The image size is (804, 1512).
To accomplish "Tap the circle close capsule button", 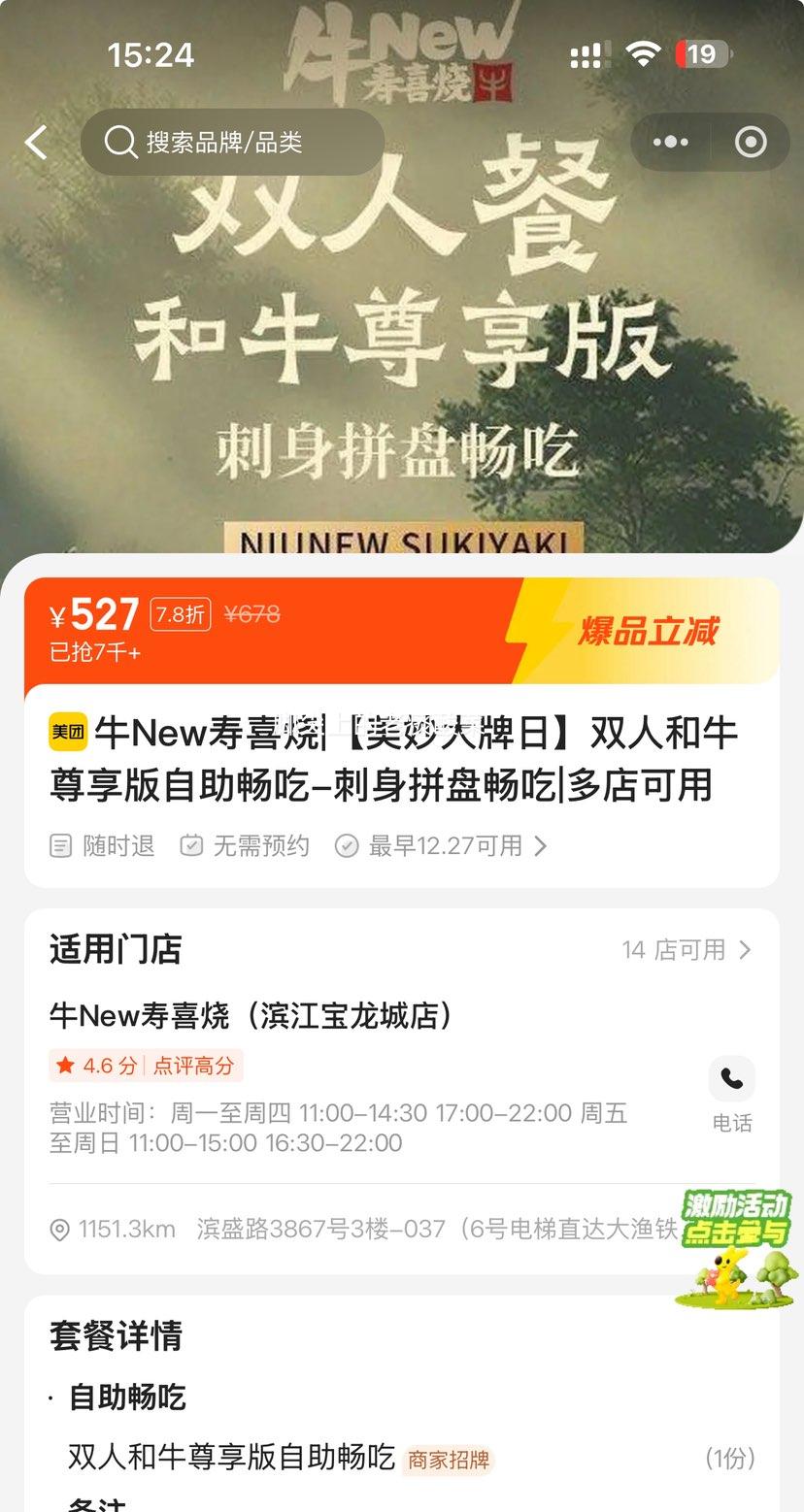I will [x=750, y=142].
